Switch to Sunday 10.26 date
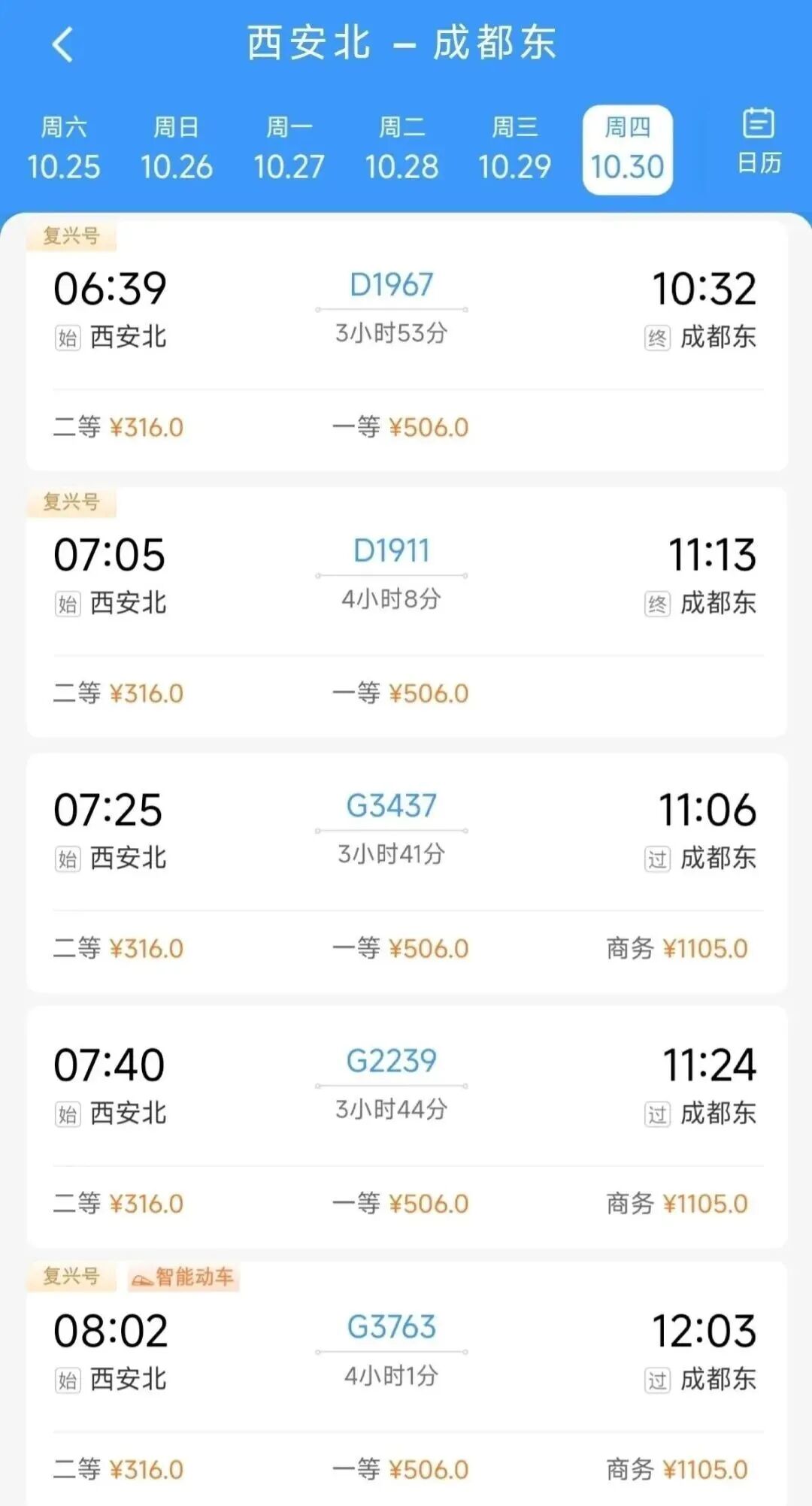812x1506 pixels. point(177,149)
